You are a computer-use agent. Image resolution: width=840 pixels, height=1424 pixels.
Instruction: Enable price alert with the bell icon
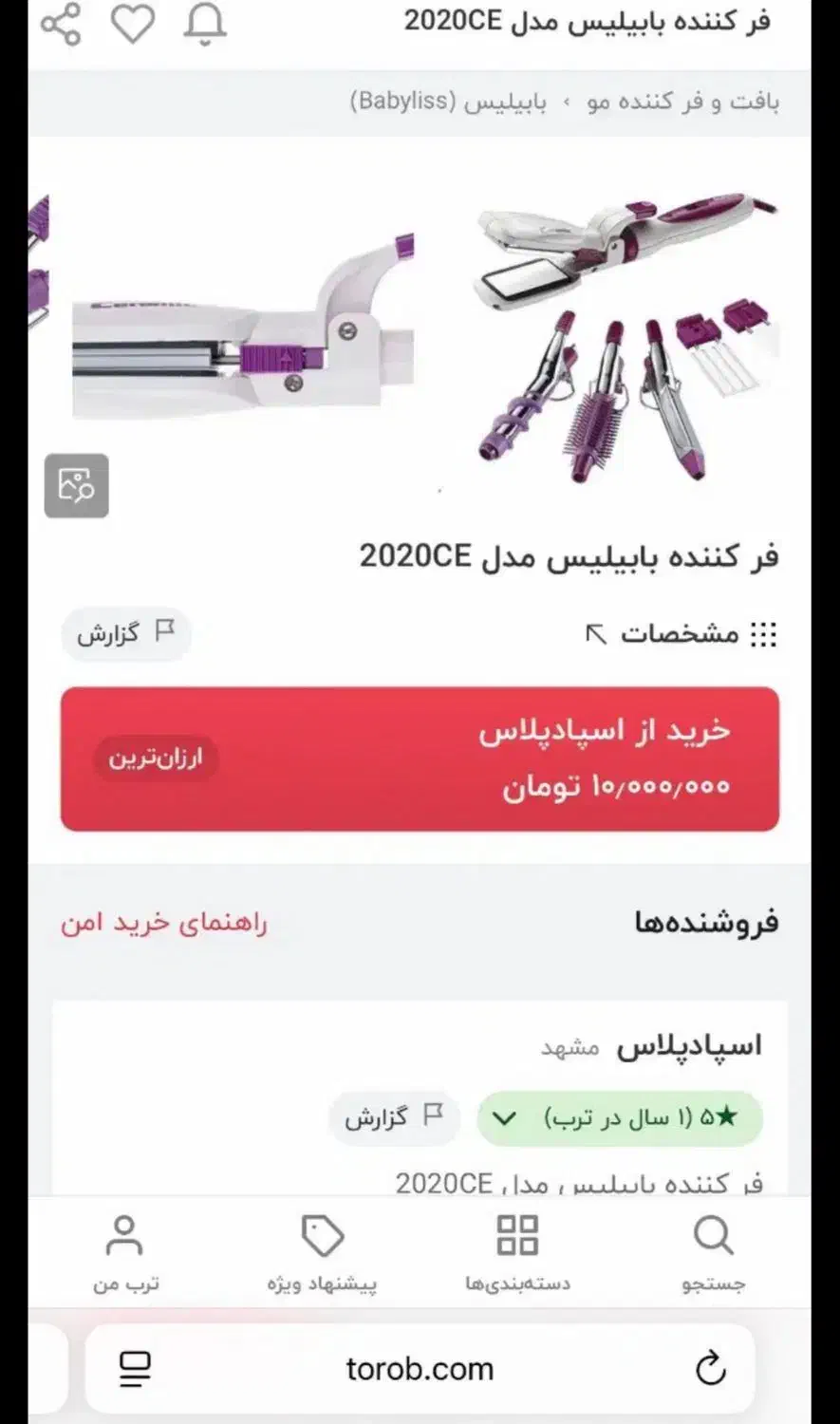coord(205,24)
